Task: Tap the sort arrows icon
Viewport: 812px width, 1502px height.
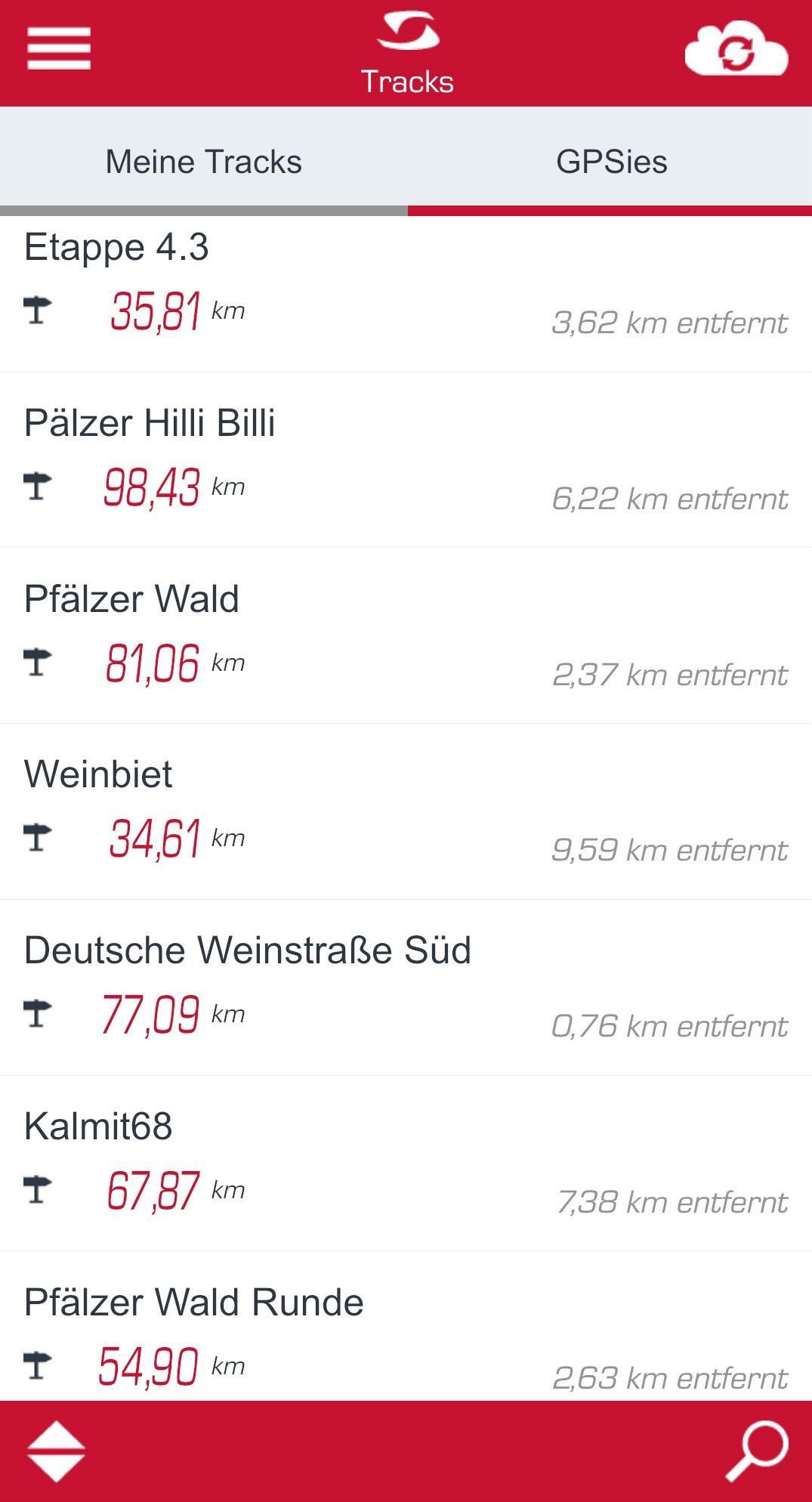Action: click(x=56, y=1451)
